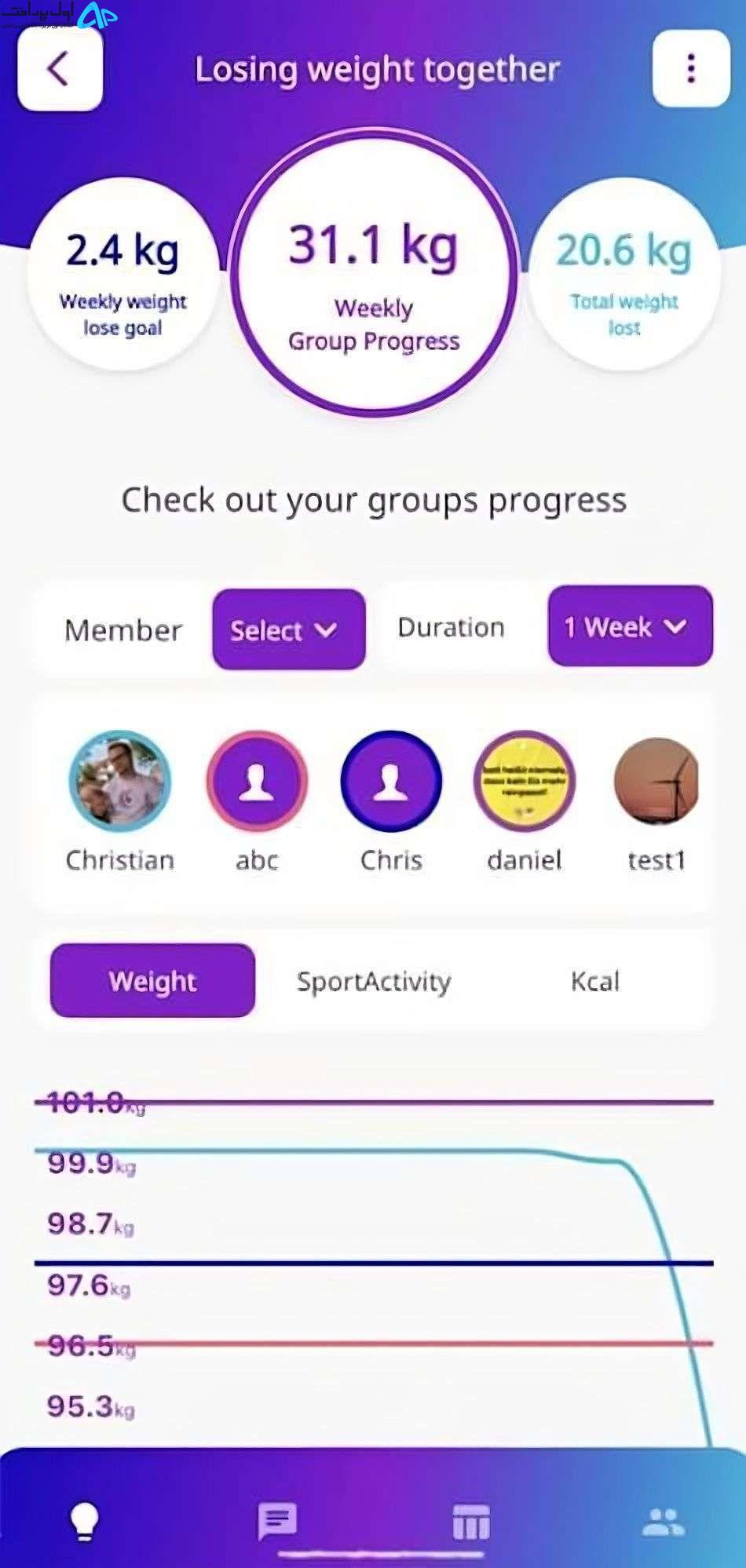
Task: Switch to the Weight tab
Action: coord(152,980)
